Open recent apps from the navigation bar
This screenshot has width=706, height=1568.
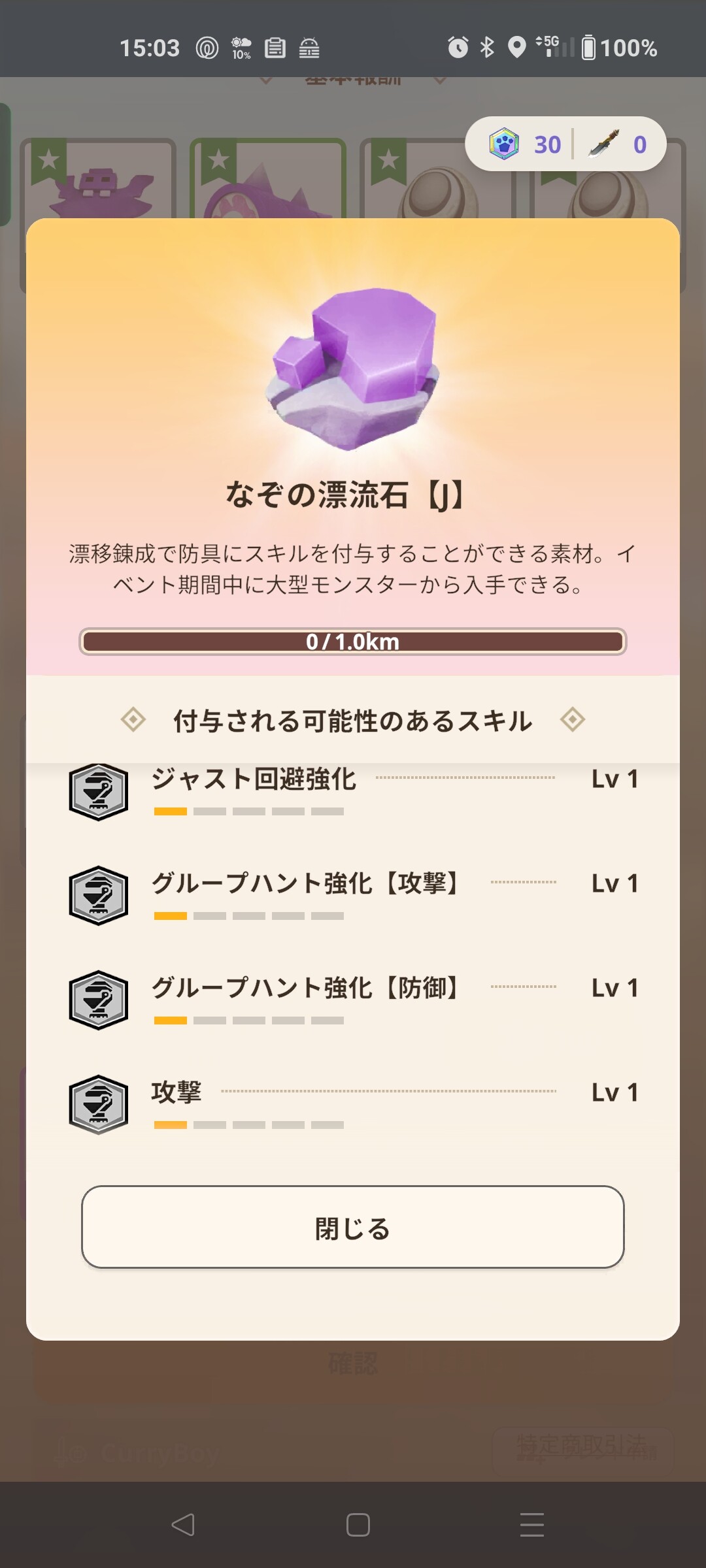tap(531, 1525)
